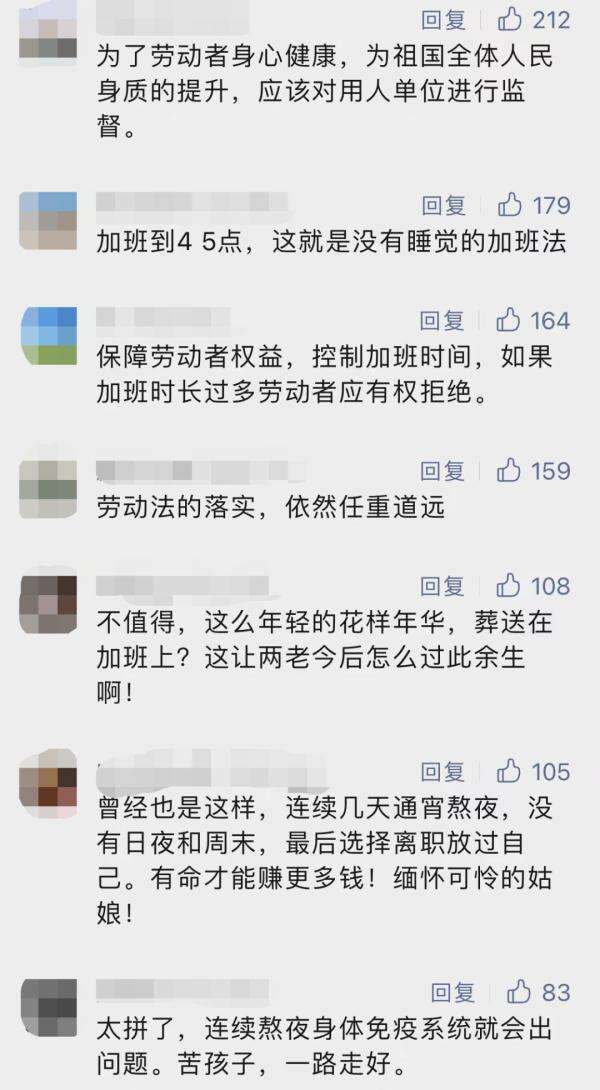The width and height of the screenshot is (600, 1090).
Task: Like the comment starting with 不值得
Action: pos(509,585)
